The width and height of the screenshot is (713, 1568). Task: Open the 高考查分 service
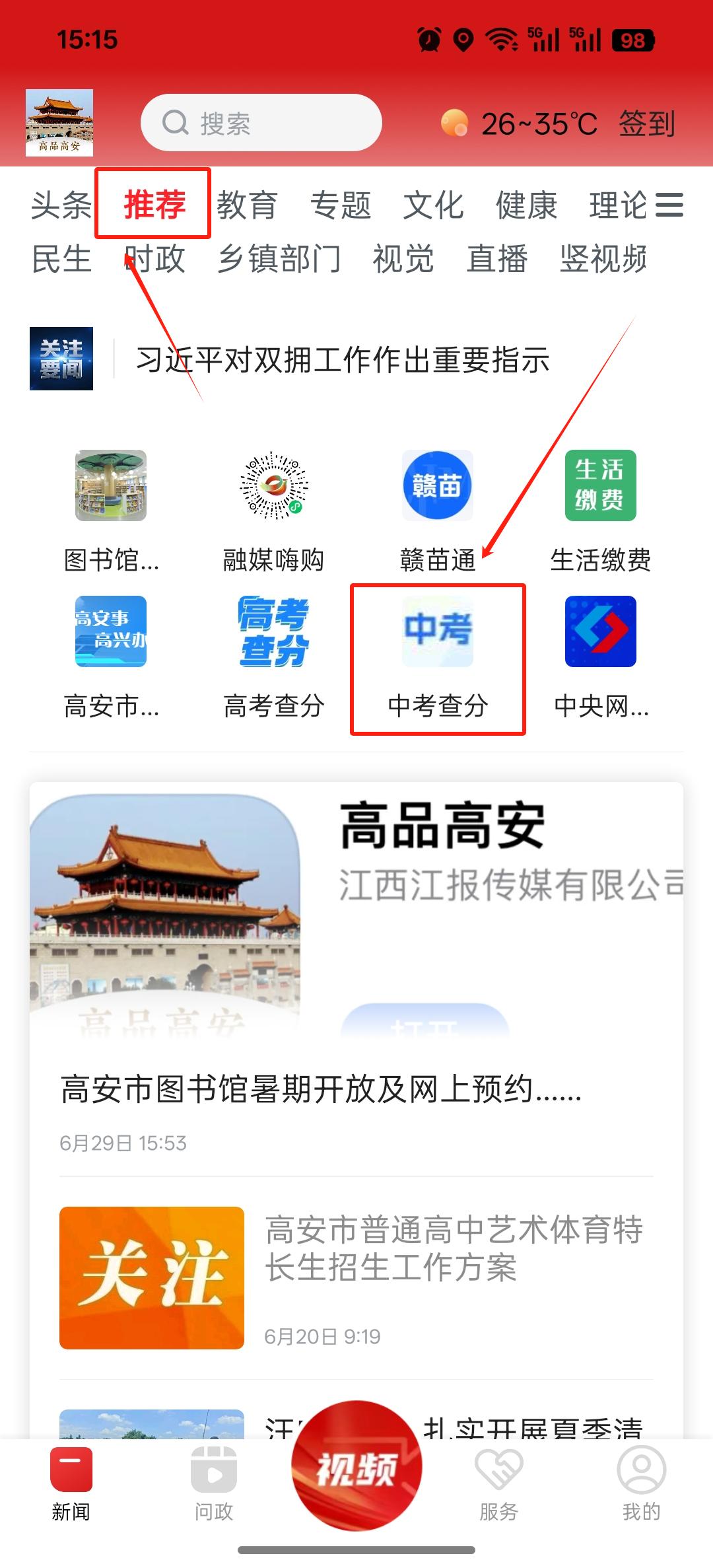(x=274, y=658)
